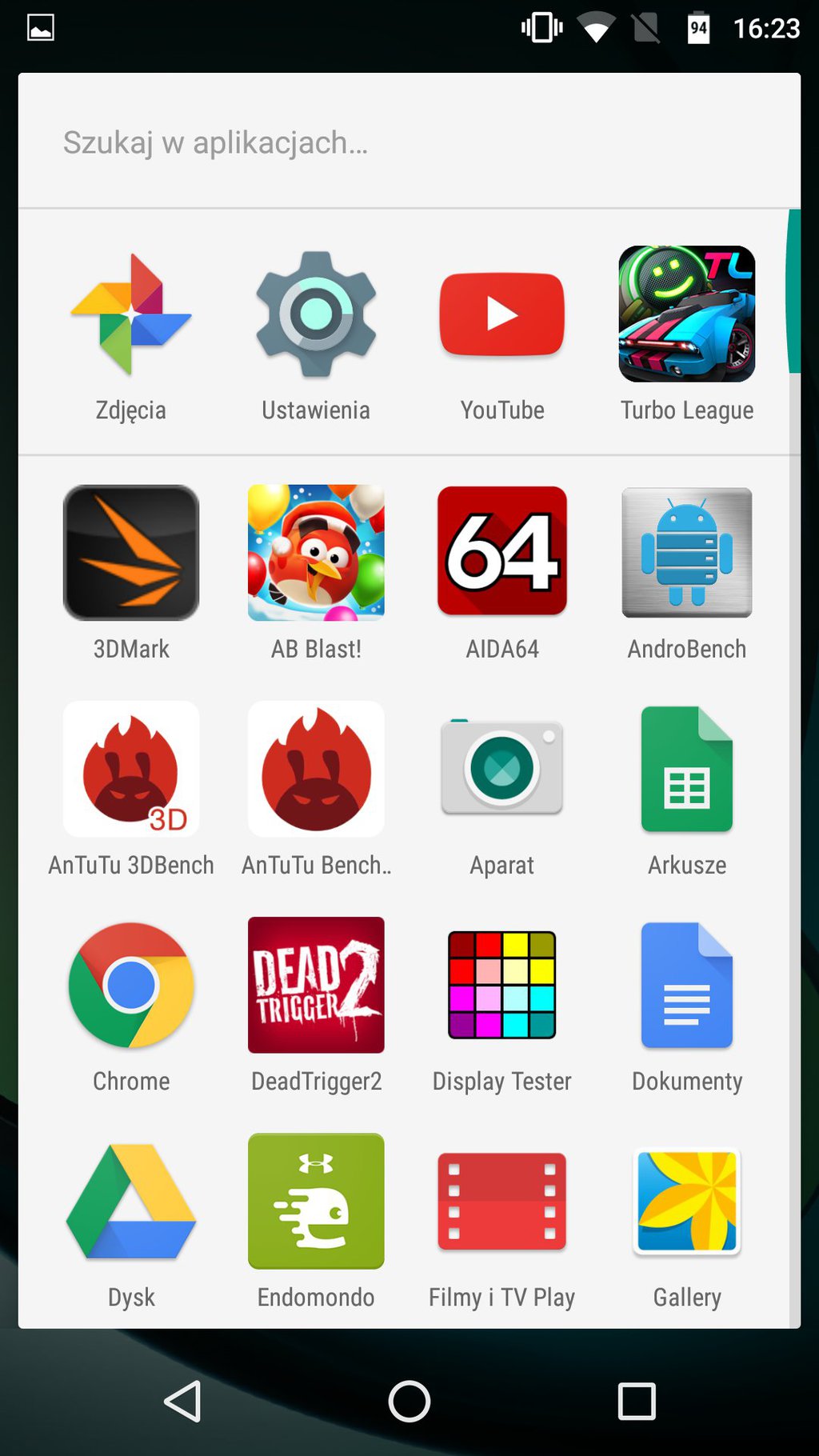Open AnTuTu 3DBench
The image size is (819, 1456).
pos(131,769)
